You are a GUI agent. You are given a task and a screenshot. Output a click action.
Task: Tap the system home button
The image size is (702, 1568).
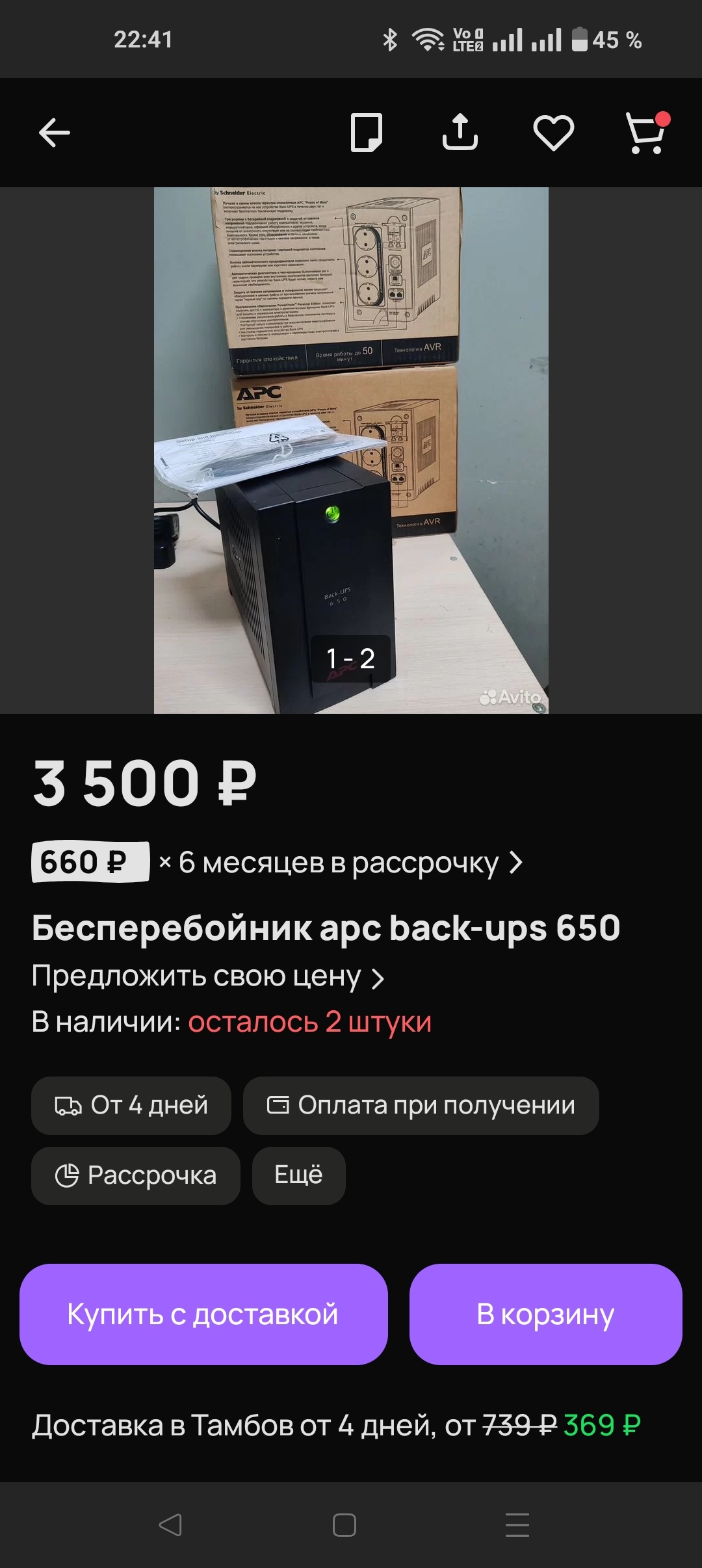point(344,1525)
